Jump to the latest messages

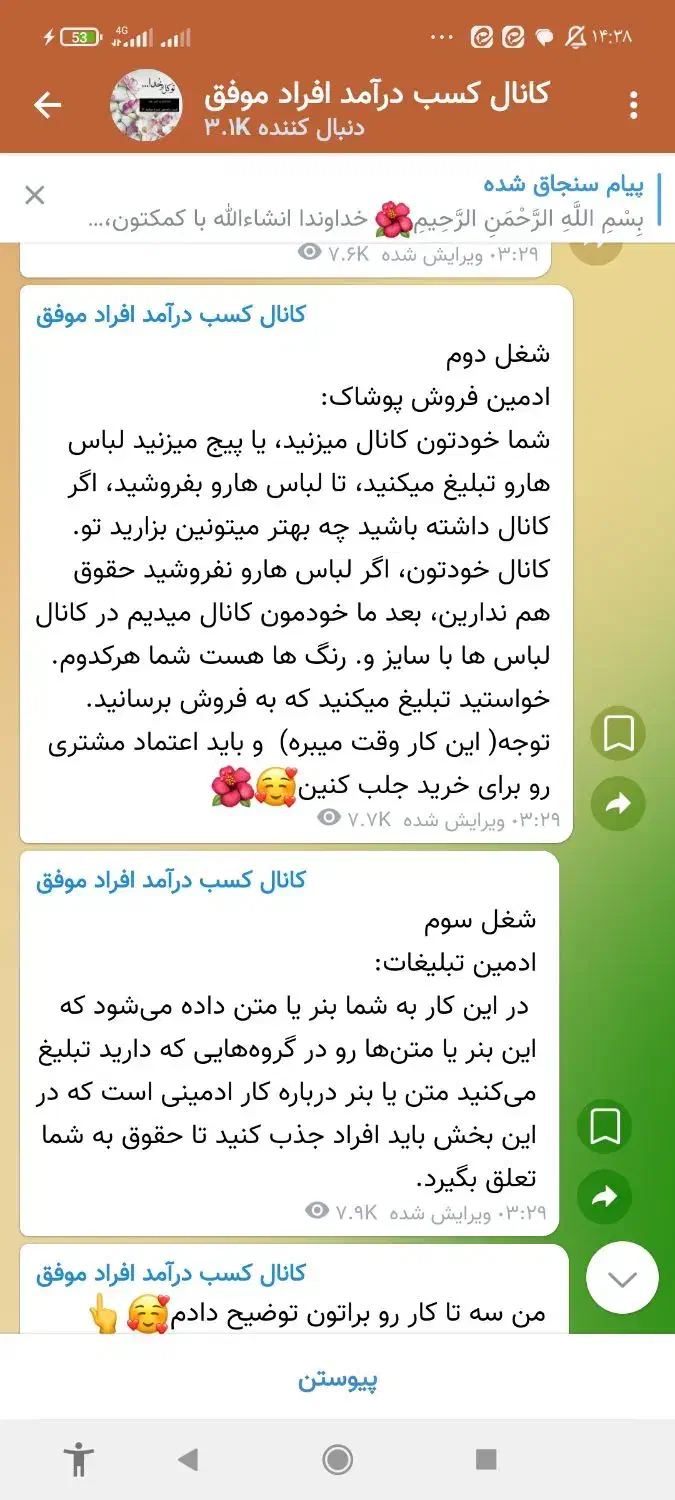[x=622, y=1278]
